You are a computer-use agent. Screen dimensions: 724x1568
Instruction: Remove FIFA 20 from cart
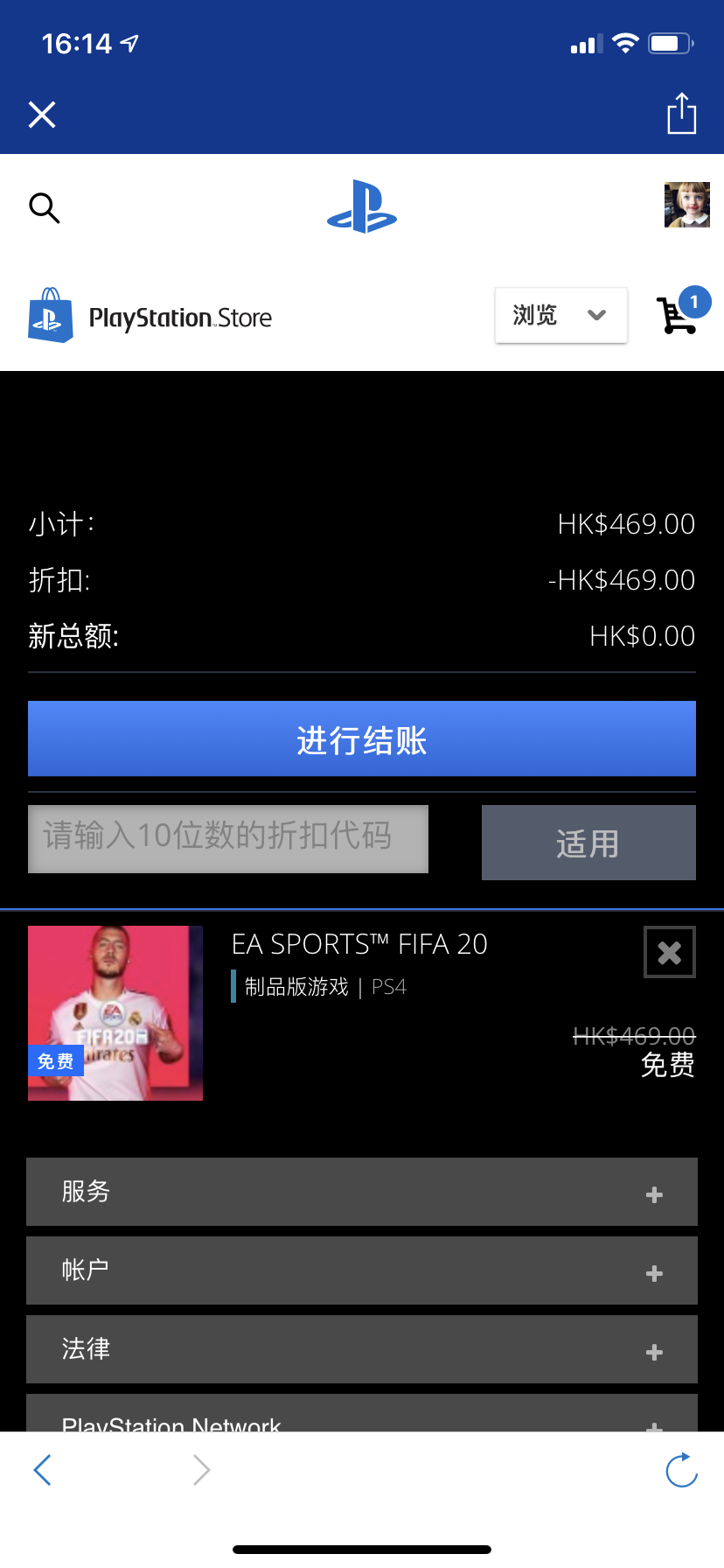point(670,952)
